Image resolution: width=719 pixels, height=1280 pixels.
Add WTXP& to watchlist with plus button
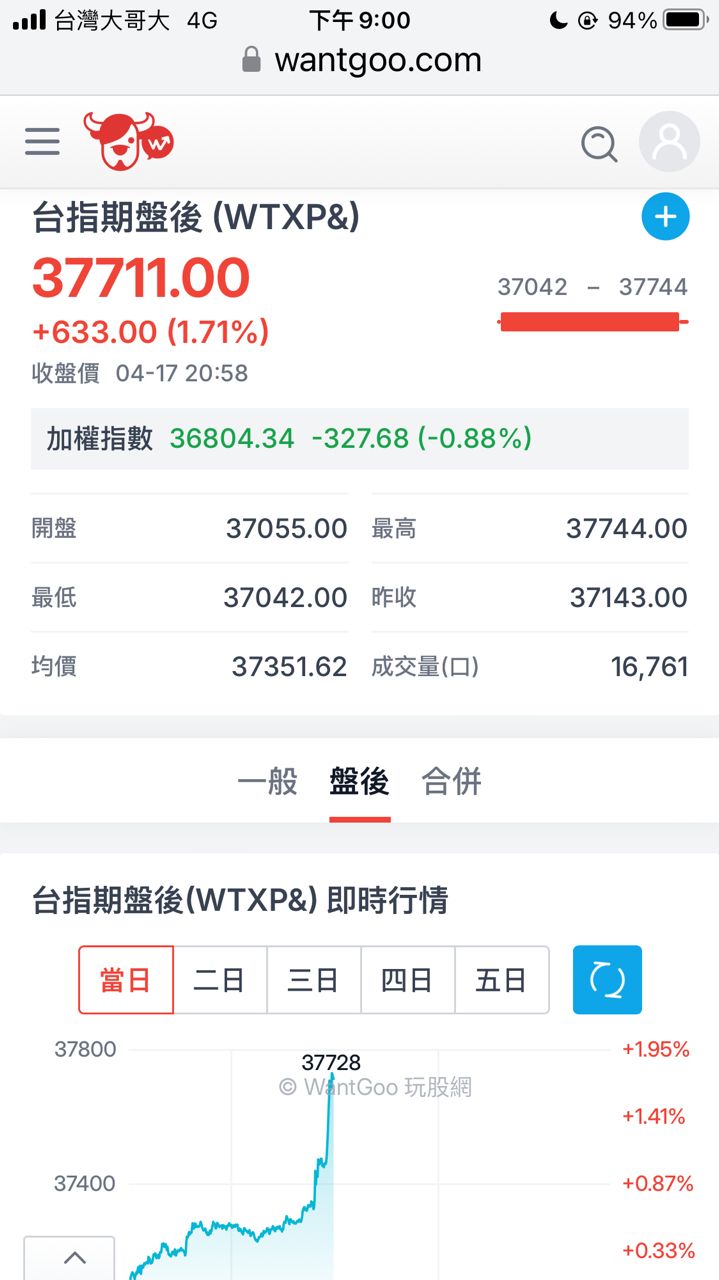pyautogui.click(x=665, y=217)
